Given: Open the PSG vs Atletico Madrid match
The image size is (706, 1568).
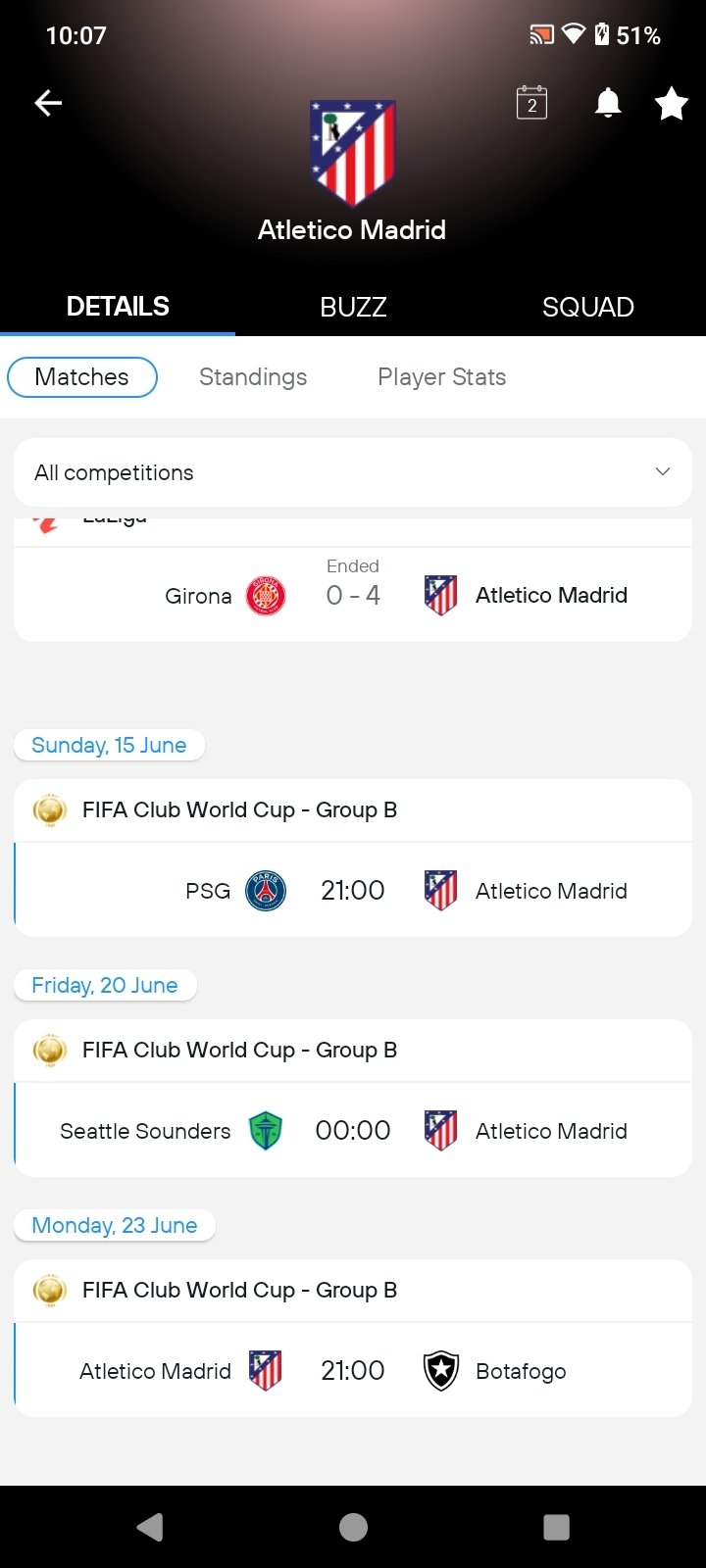Looking at the screenshot, I should [x=353, y=890].
